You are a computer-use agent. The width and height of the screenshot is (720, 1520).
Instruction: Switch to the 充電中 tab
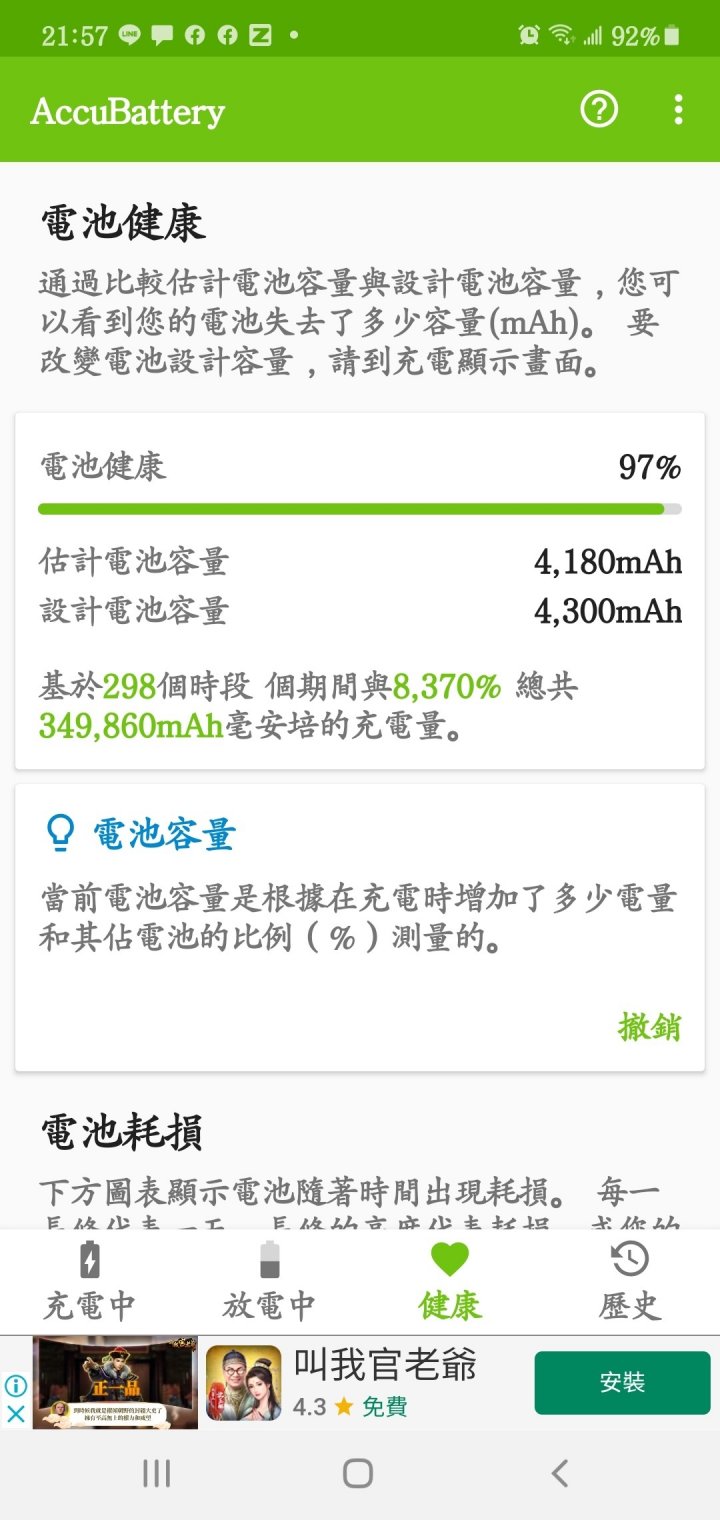89,1281
